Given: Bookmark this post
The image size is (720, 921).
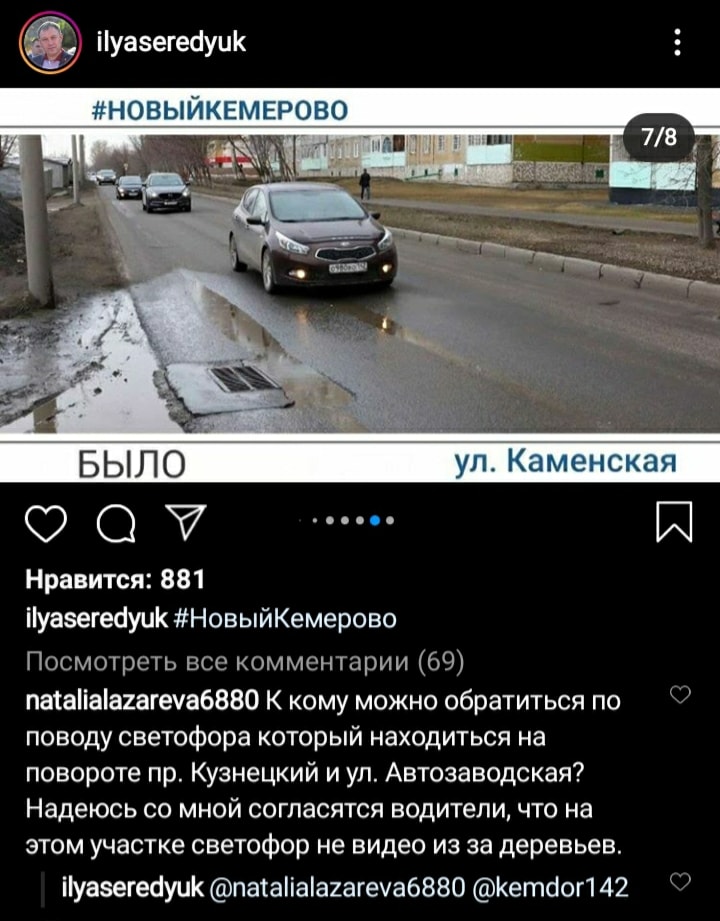Looking at the screenshot, I should click(674, 521).
